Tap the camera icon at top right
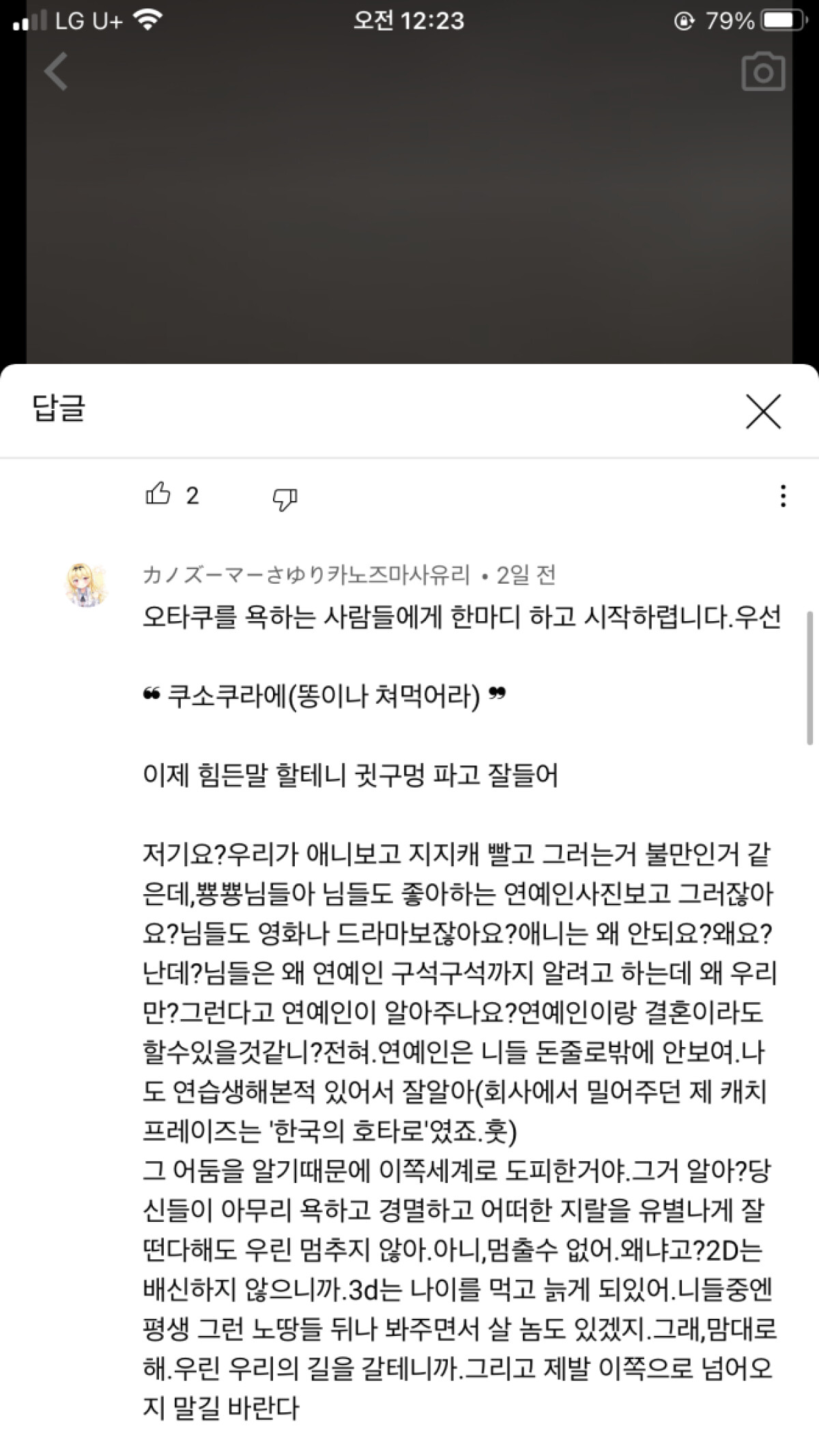This screenshot has height=1456, width=819. pos(762,72)
